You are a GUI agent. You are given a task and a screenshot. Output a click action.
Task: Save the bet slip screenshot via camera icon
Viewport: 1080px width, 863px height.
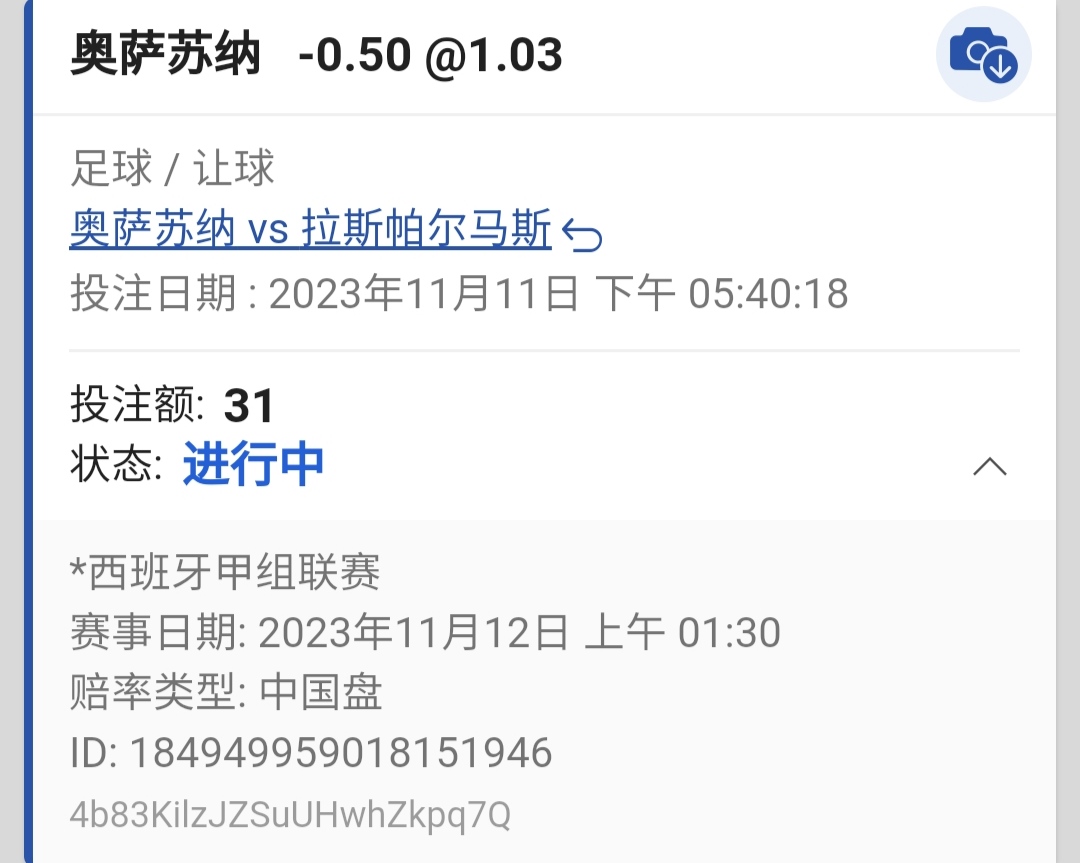983,54
